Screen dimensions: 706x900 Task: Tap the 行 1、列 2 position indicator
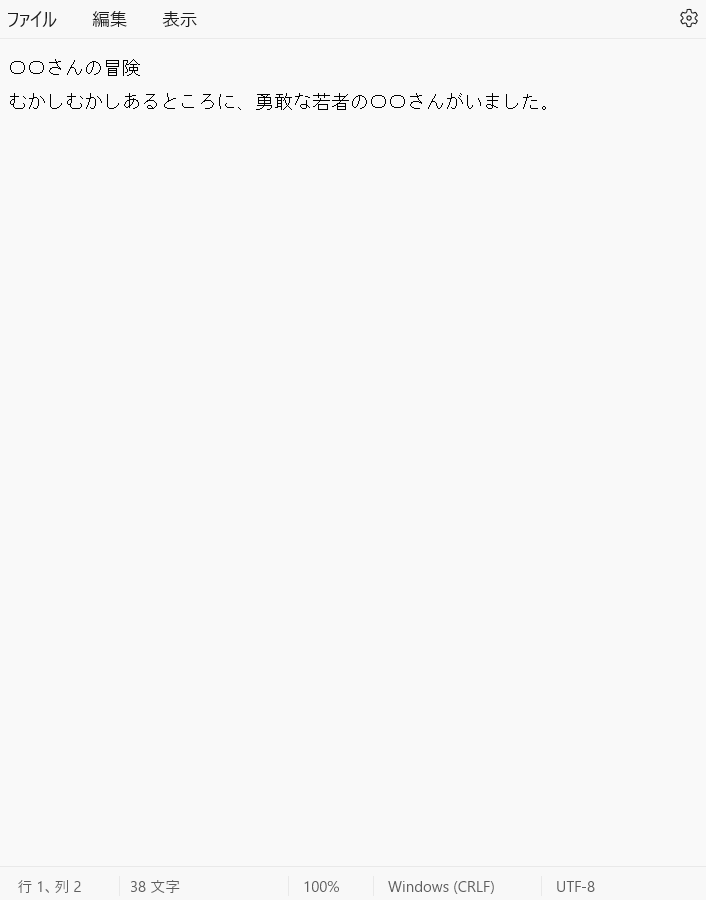click(x=50, y=887)
